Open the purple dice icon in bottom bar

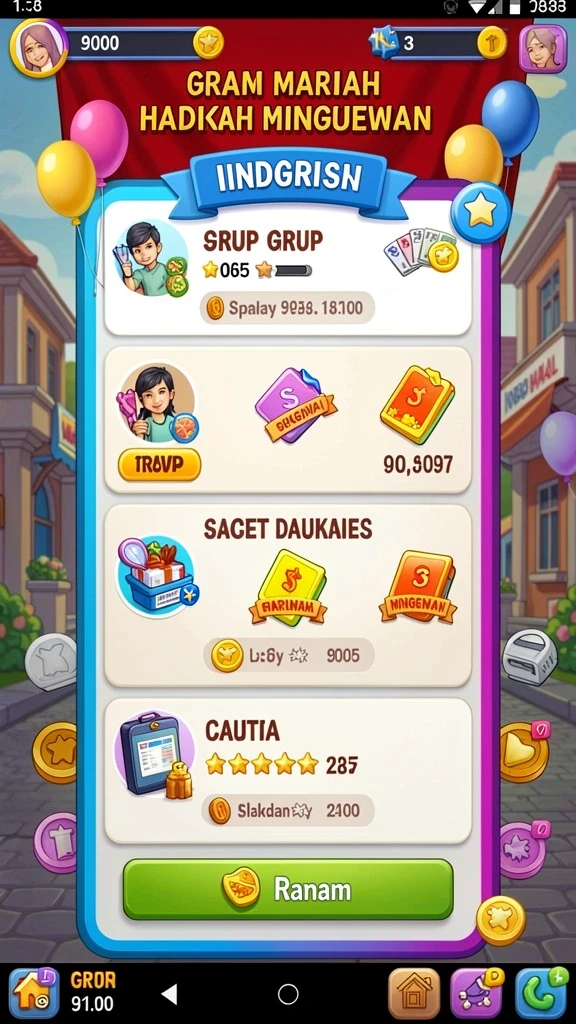point(477,994)
